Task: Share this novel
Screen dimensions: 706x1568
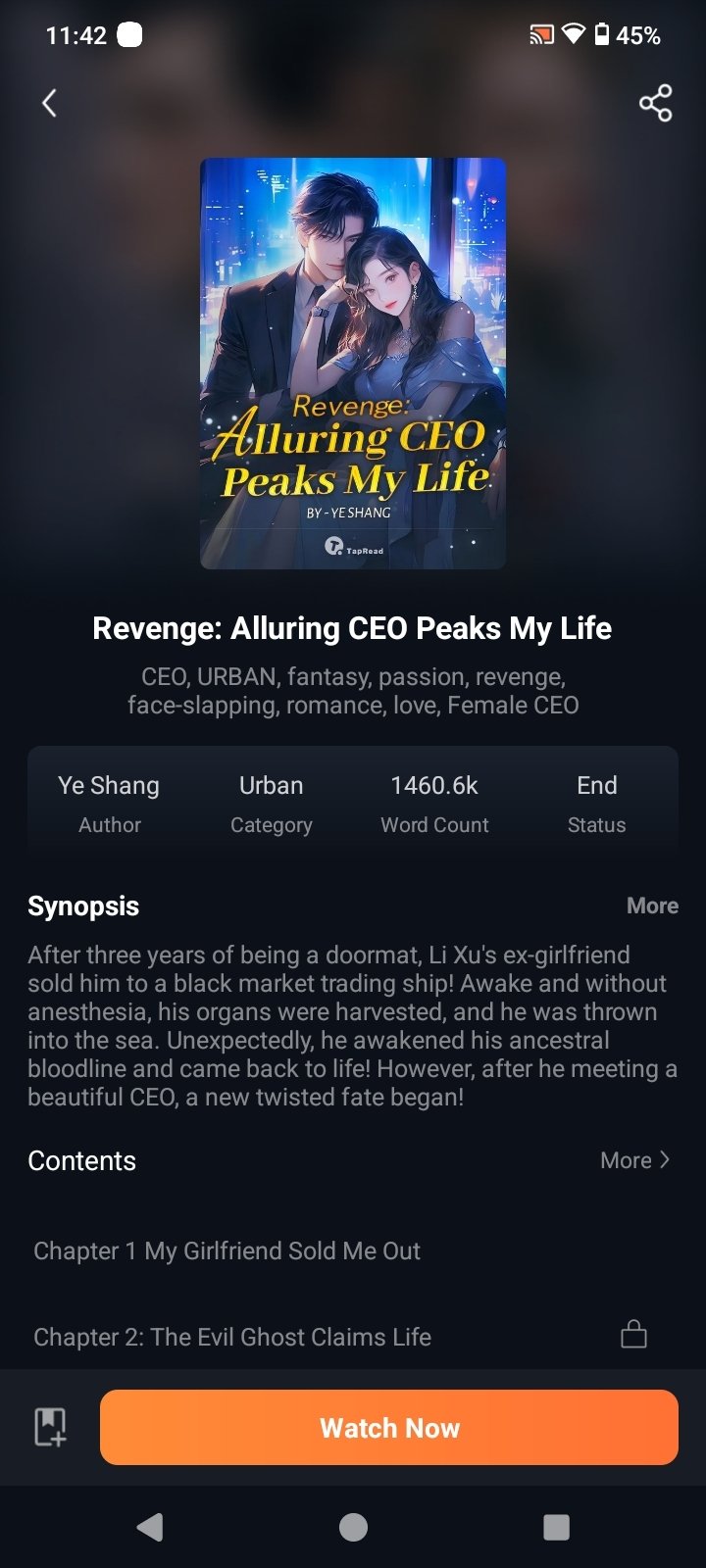Action: (x=655, y=103)
